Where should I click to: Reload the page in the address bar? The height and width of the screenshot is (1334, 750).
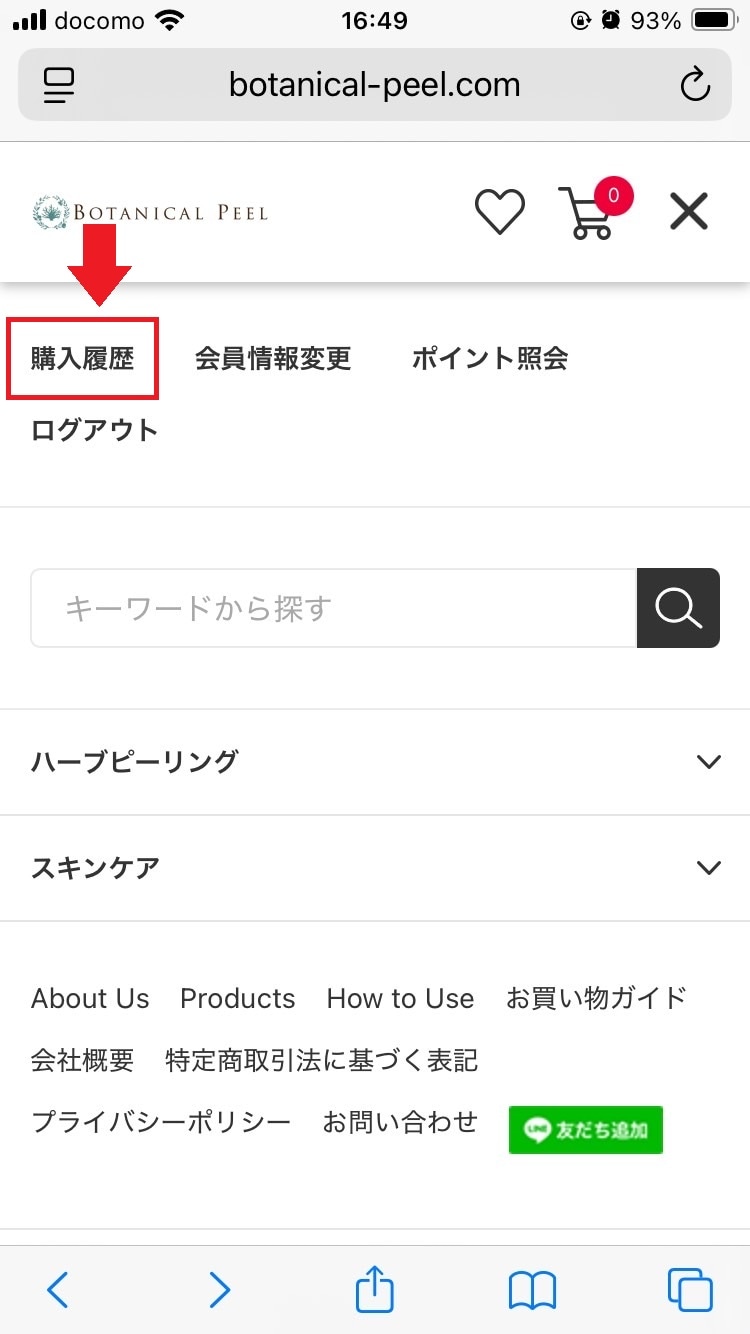[x=694, y=85]
